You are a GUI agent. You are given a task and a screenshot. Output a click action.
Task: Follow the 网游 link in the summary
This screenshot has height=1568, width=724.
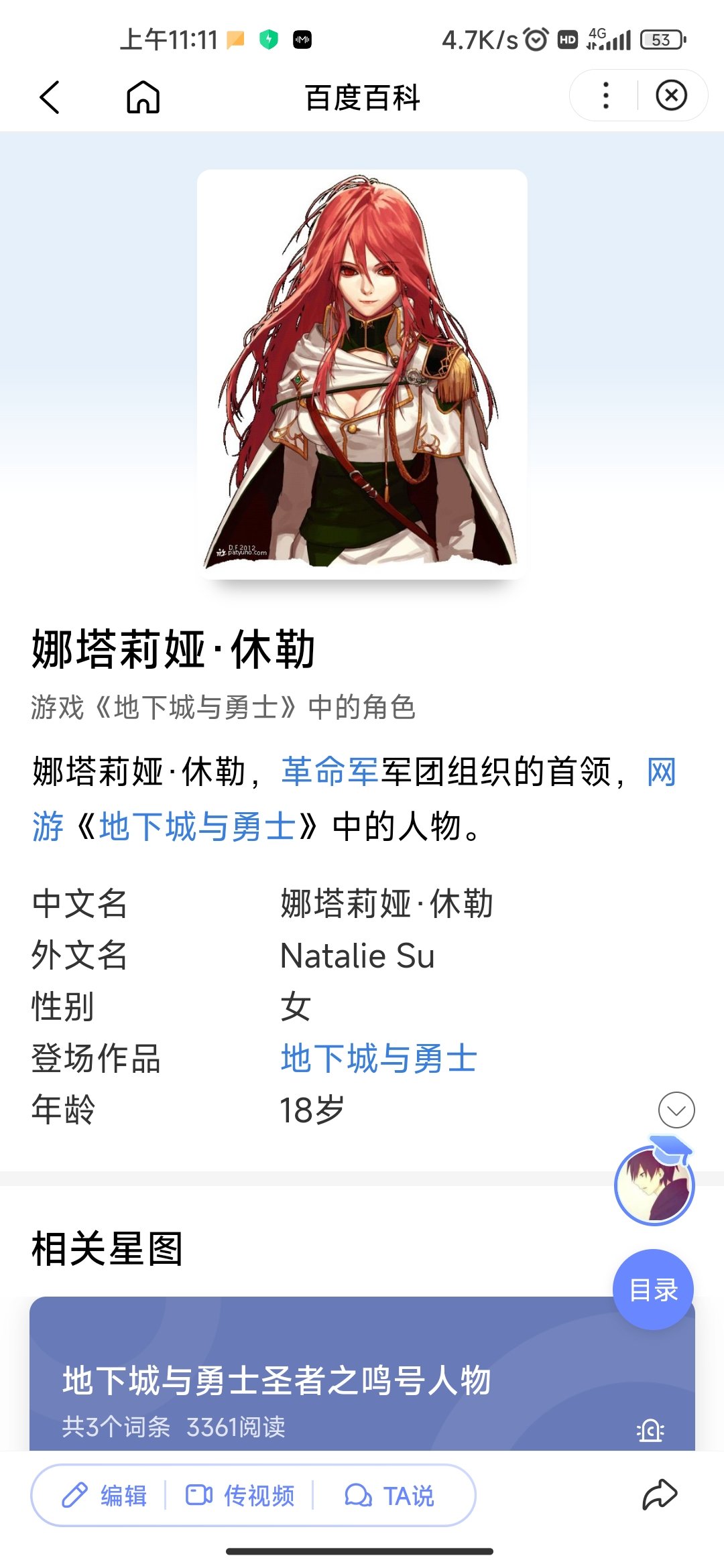tap(662, 772)
